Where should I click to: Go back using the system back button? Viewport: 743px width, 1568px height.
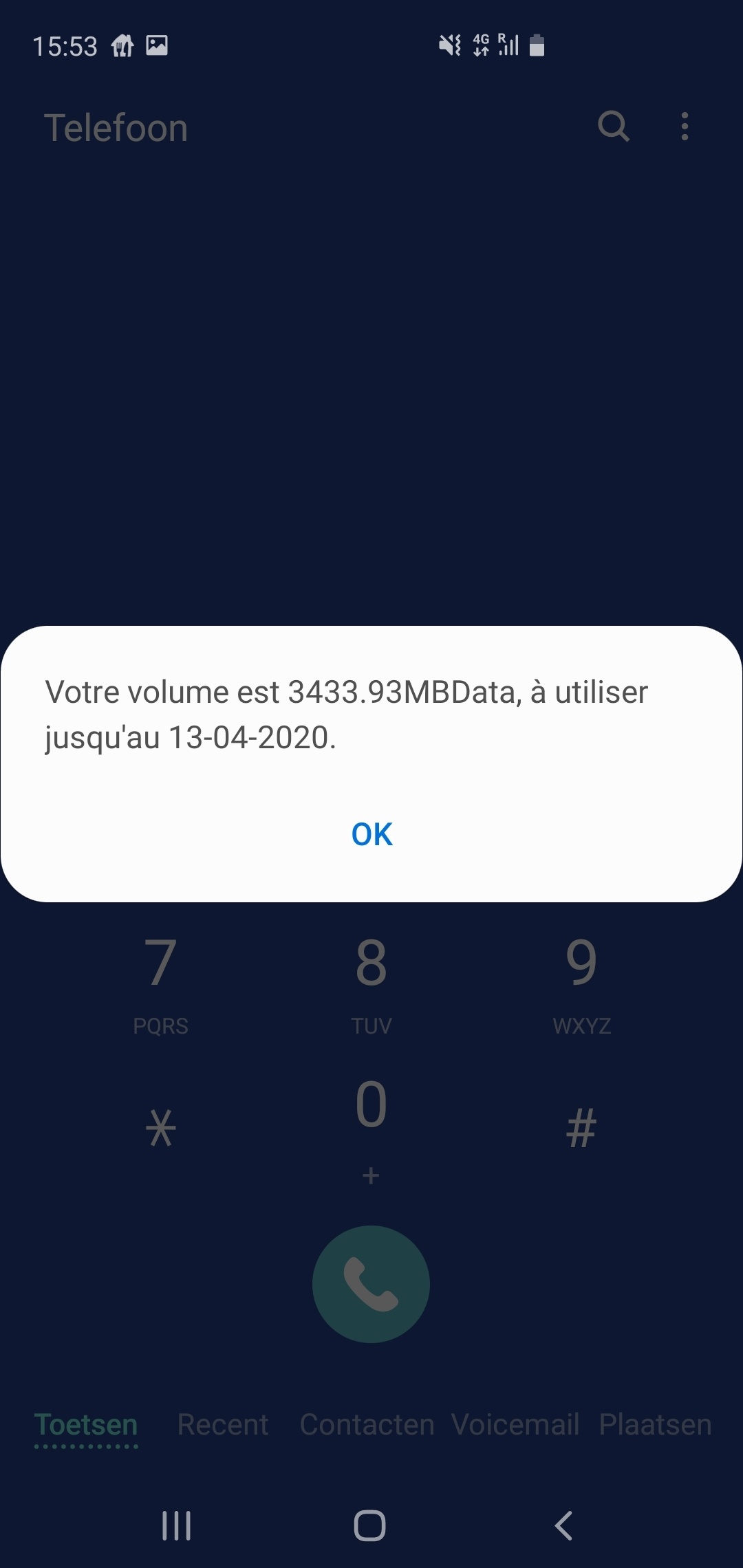coord(564,1525)
